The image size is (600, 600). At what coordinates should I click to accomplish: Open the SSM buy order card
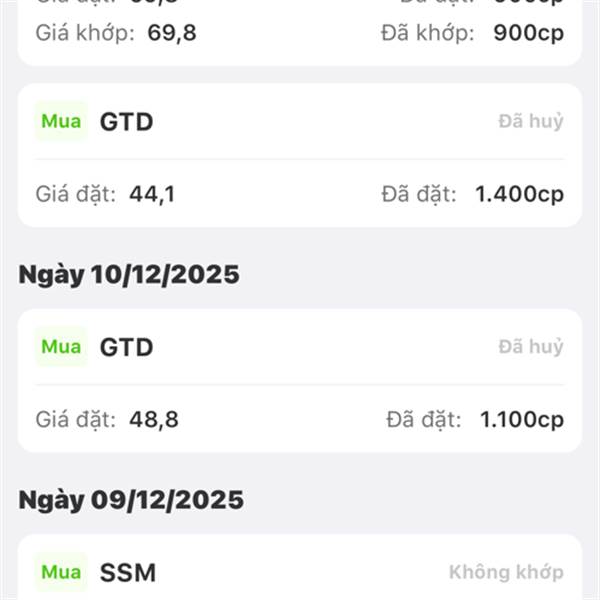(x=299, y=570)
